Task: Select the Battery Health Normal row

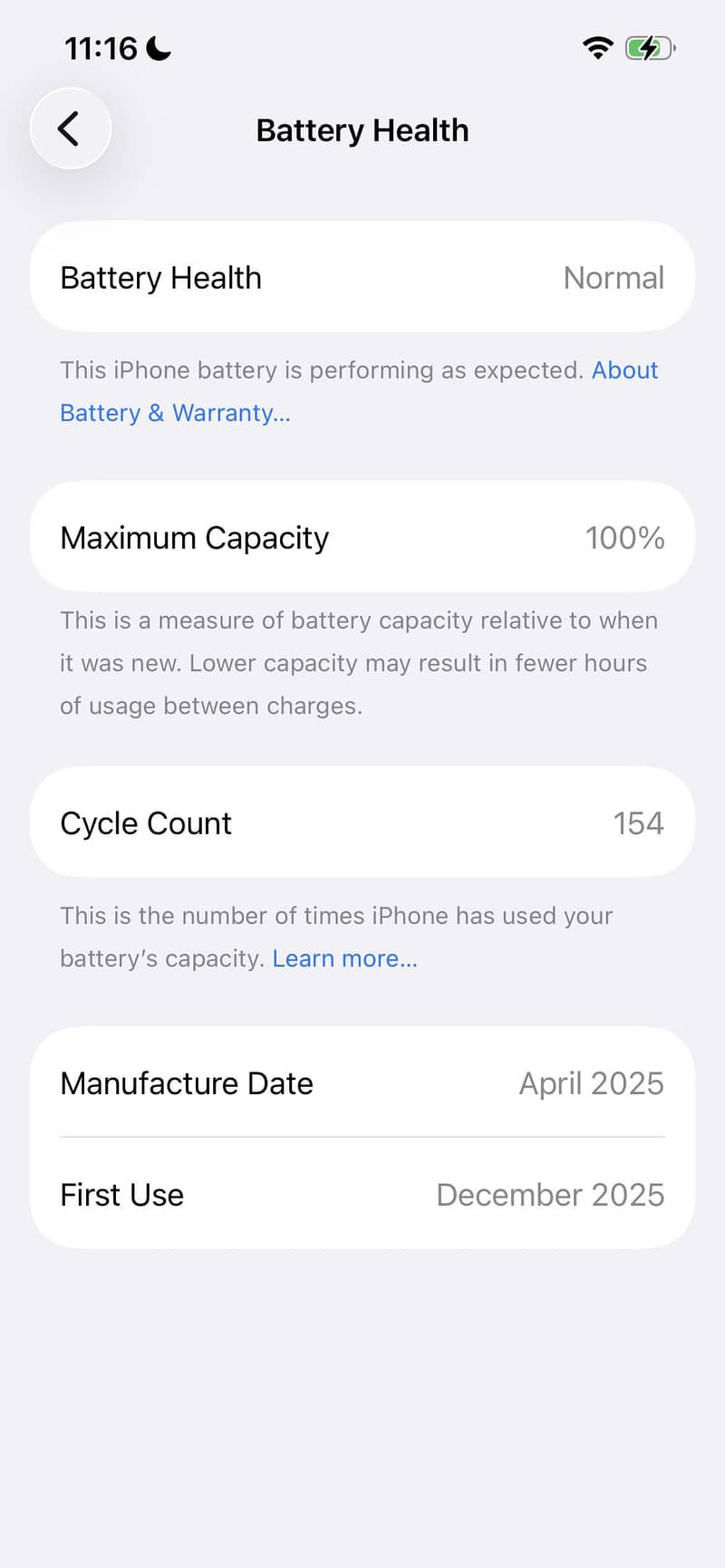Action: tap(362, 277)
